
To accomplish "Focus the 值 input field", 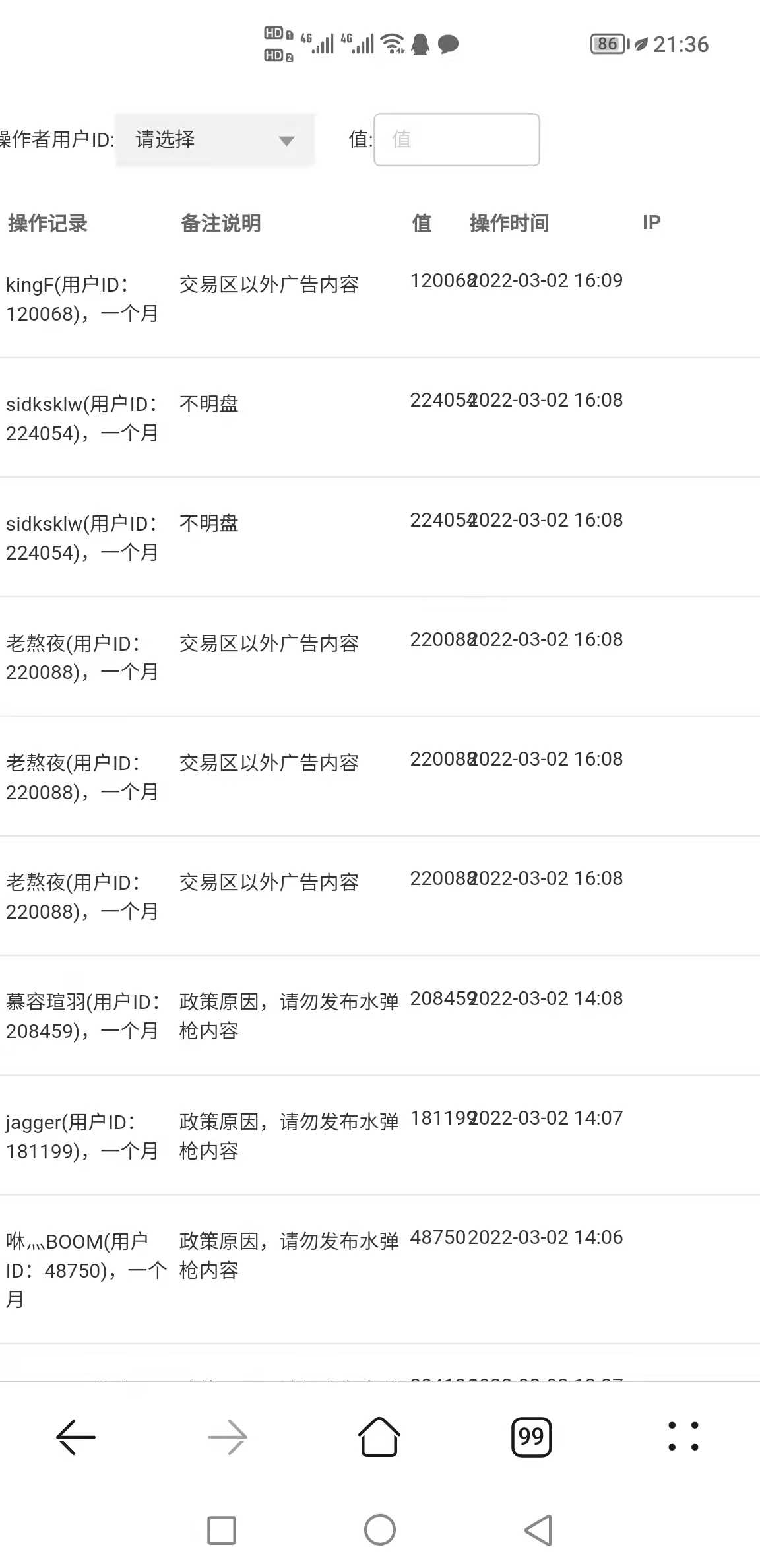I will click(x=457, y=139).
